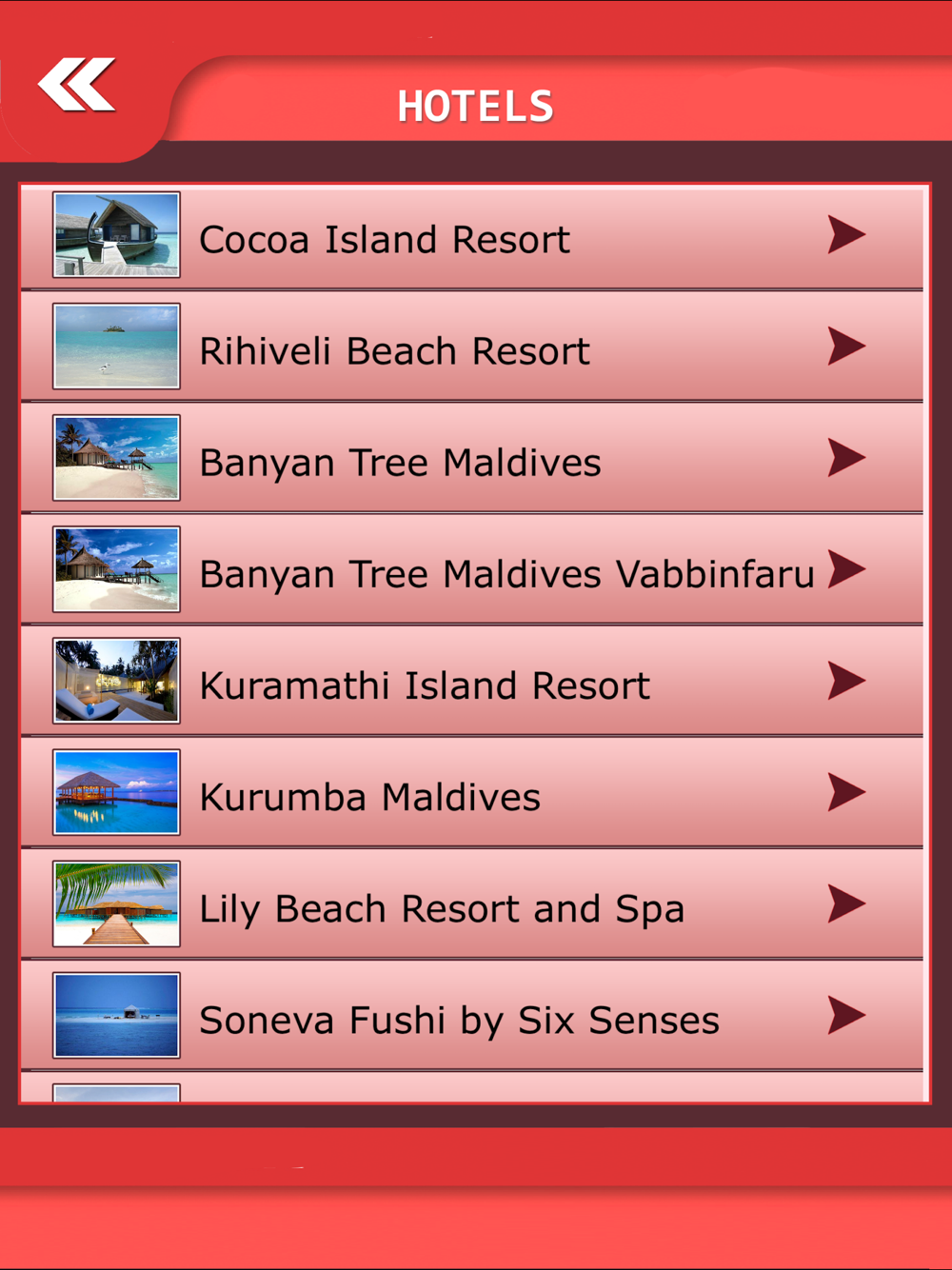Screen dimensions: 952x1270
Task: Open Rihiveli Beach Resort details
Action: click(x=472, y=347)
